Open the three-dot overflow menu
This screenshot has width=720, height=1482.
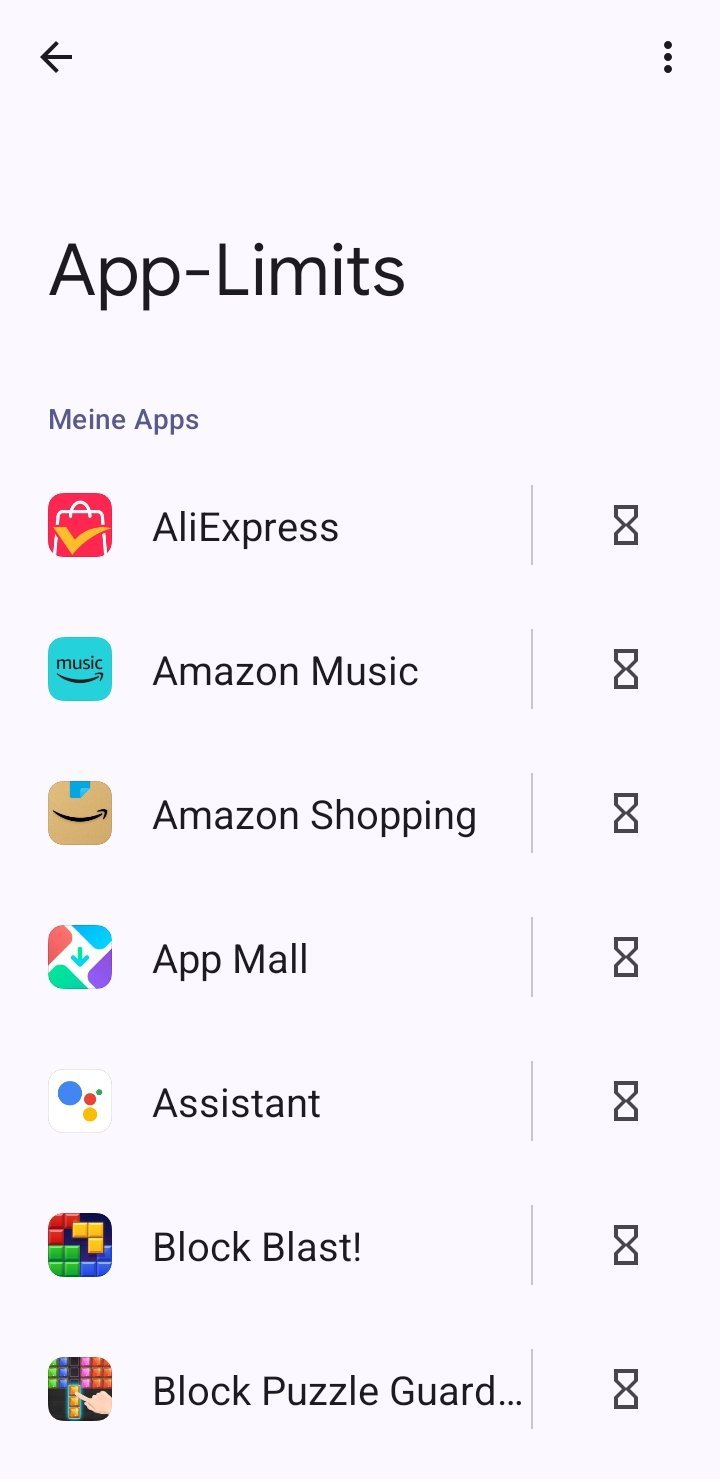(668, 57)
